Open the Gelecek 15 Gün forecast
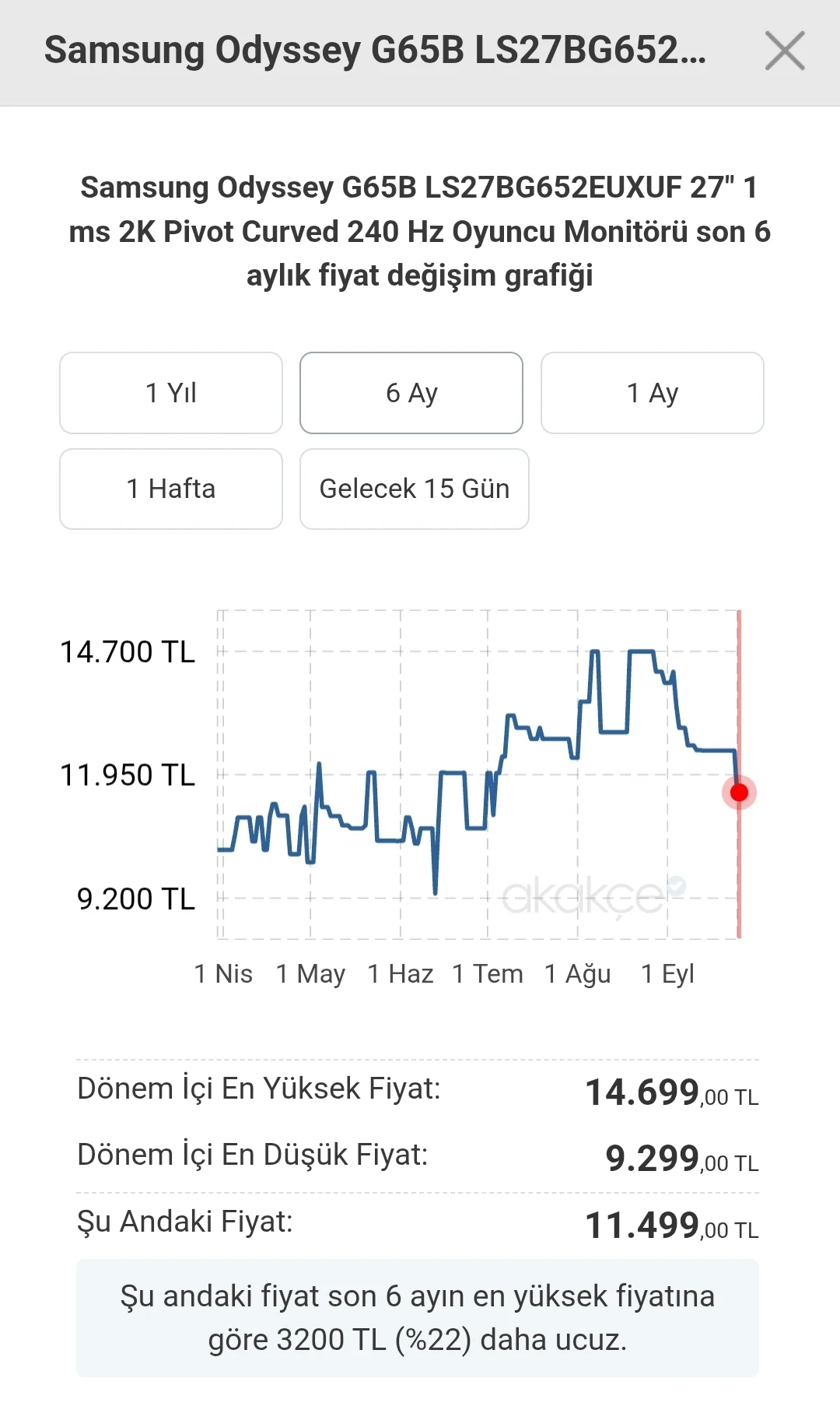 coord(414,489)
